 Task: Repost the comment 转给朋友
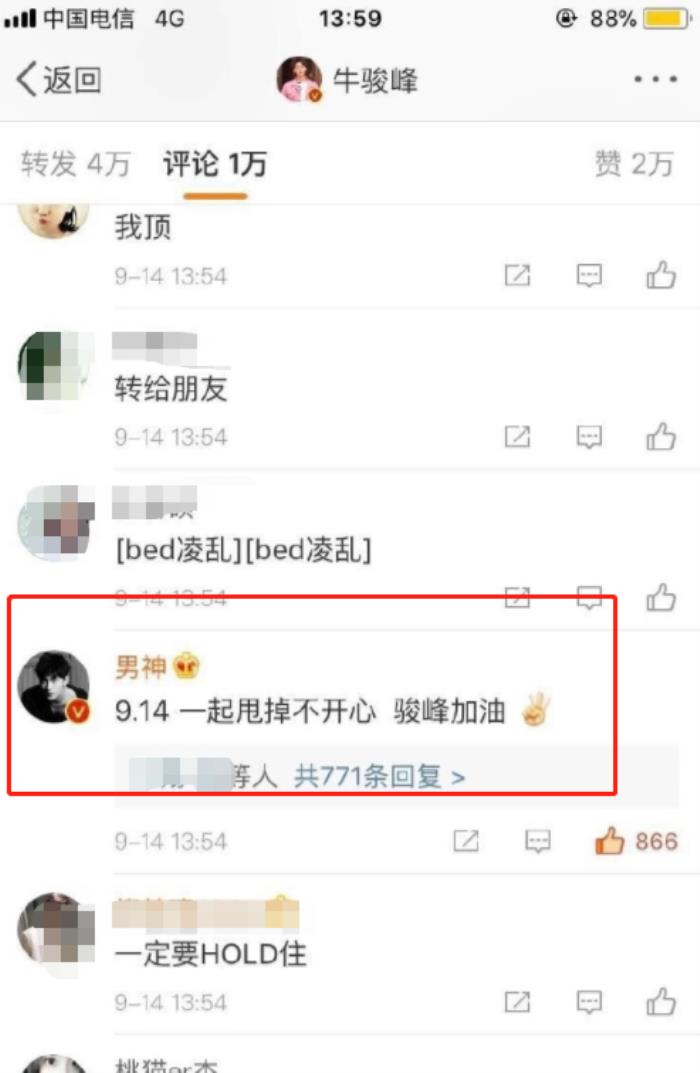[517, 436]
